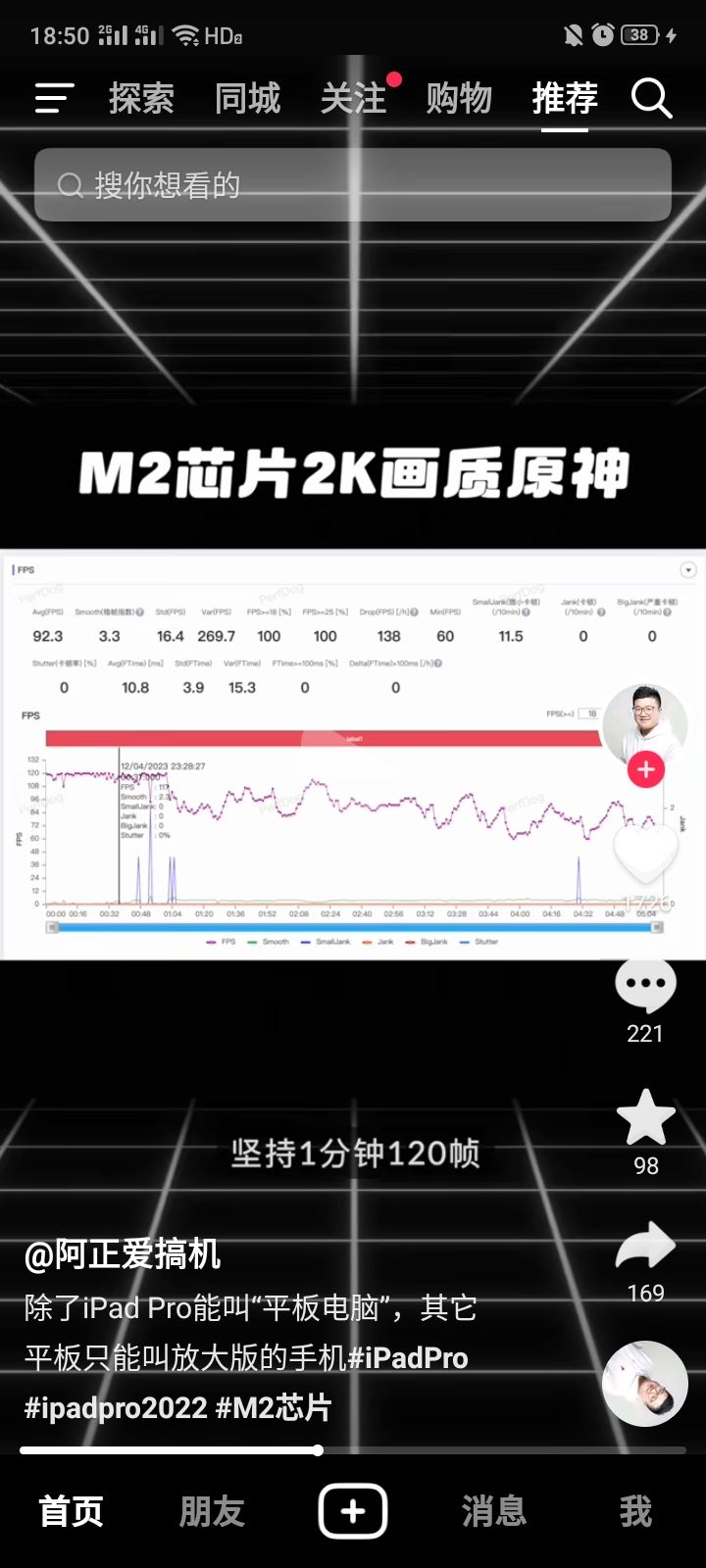The height and width of the screenshot is (1568, 706).
Task: Share this video using the arrow icon
Action: [x=645, y=1247]
